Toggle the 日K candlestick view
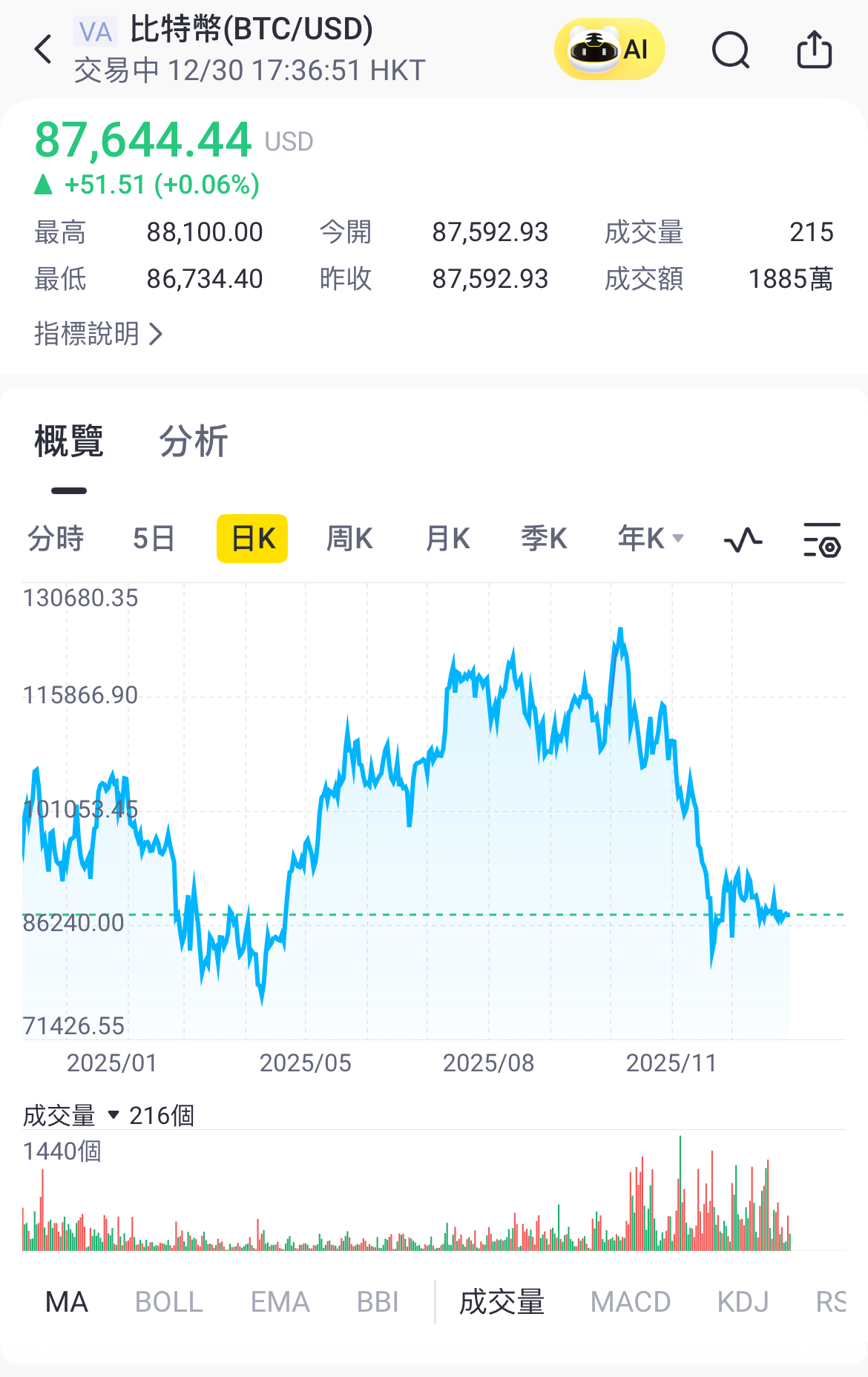868x1377 pixels. [x=252, y=539]
